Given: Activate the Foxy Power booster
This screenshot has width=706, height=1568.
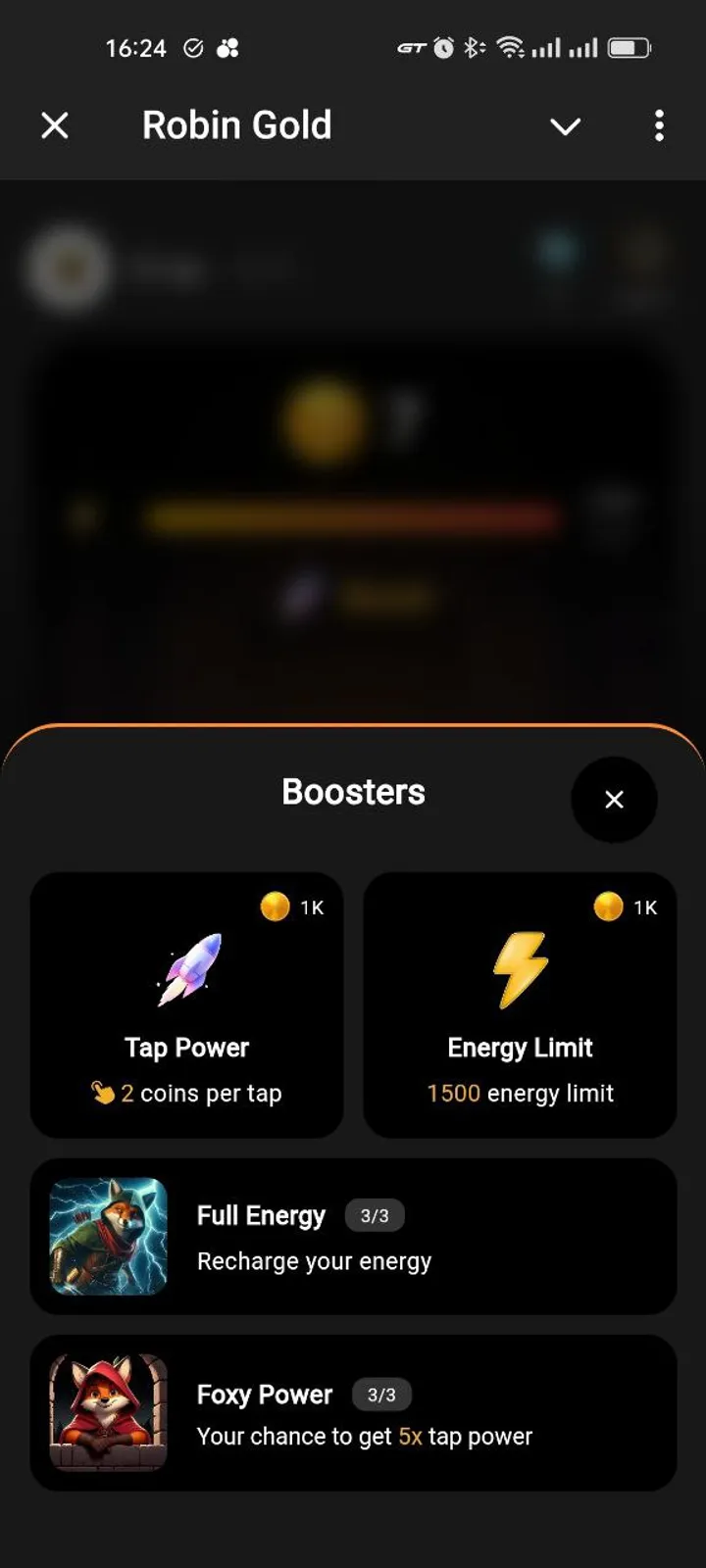Looking at the screenshot, I should point(353,1413).
